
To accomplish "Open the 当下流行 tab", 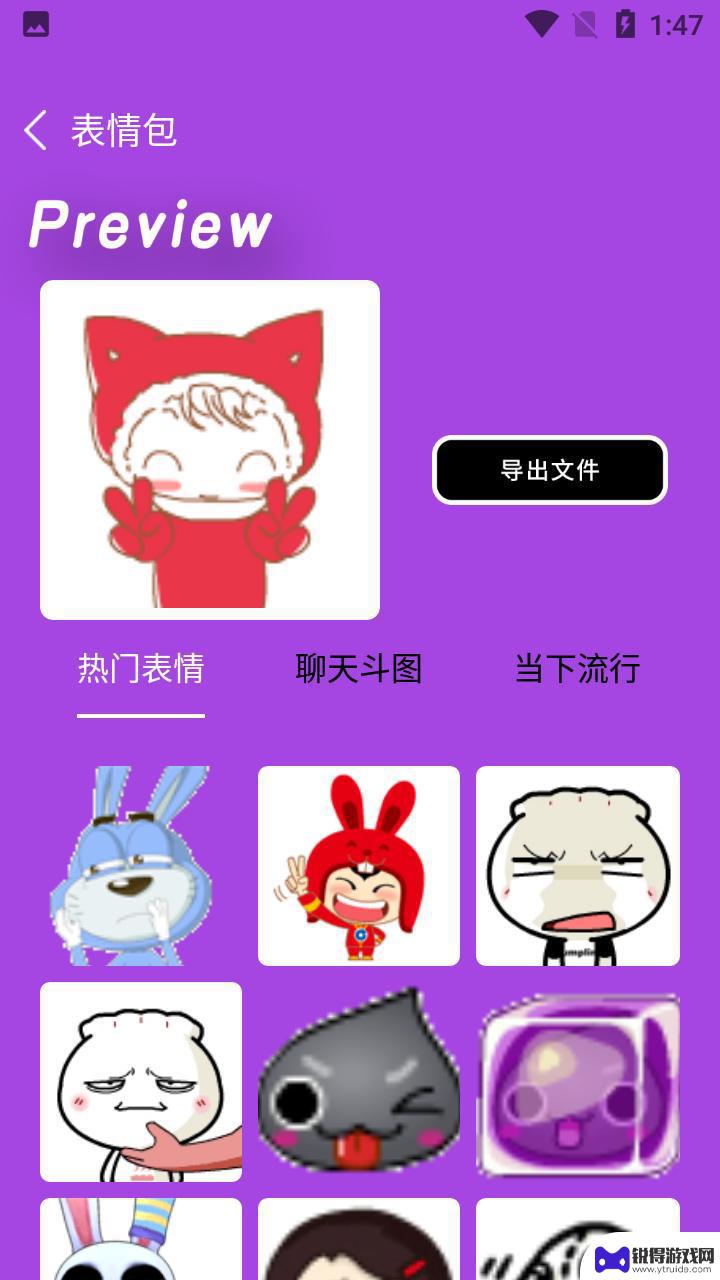I will tap(577, 668).
